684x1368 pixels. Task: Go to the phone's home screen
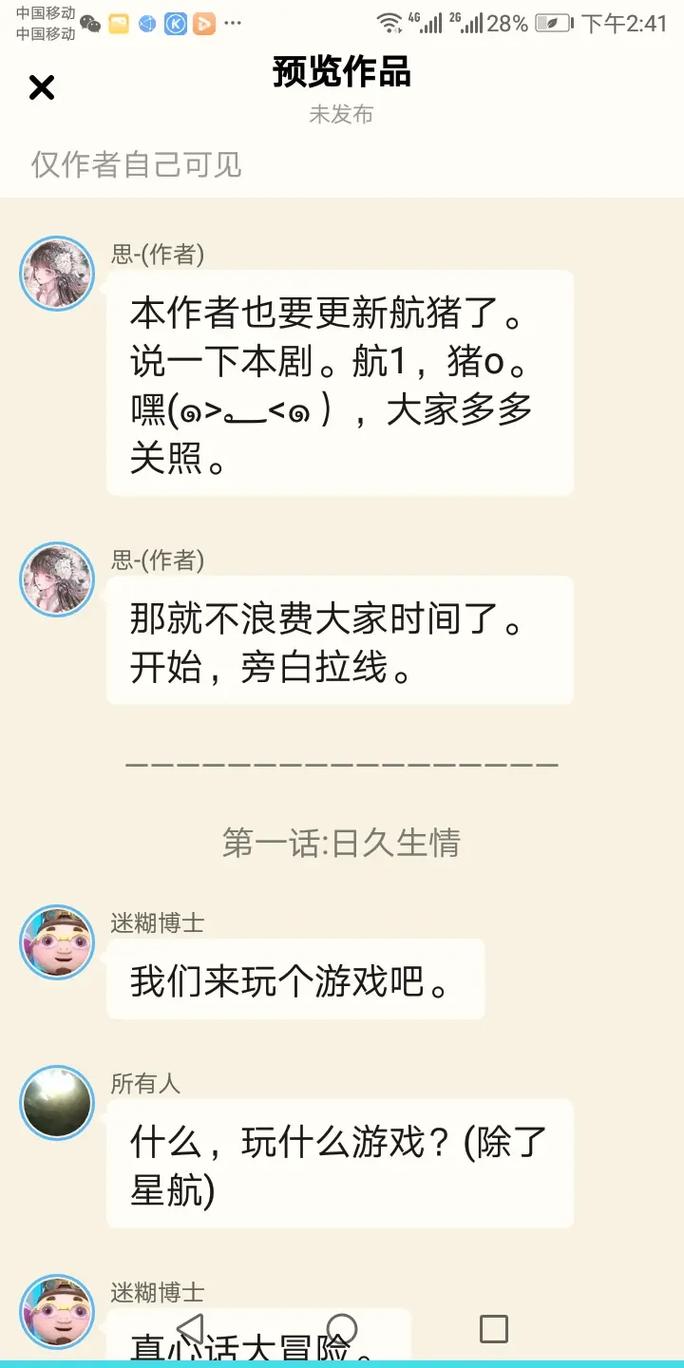click(x=342, y=1328)
